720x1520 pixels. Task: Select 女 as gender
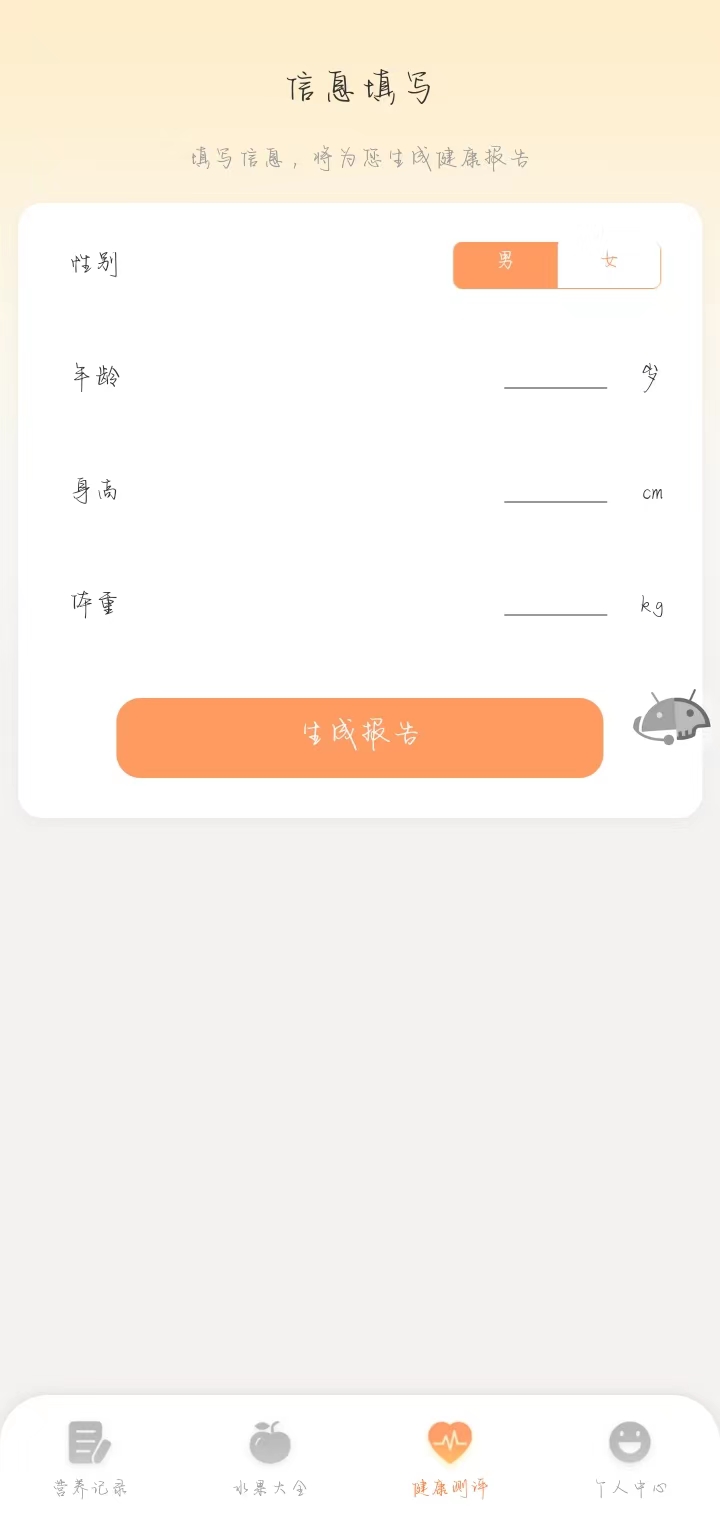coord(609,265)
